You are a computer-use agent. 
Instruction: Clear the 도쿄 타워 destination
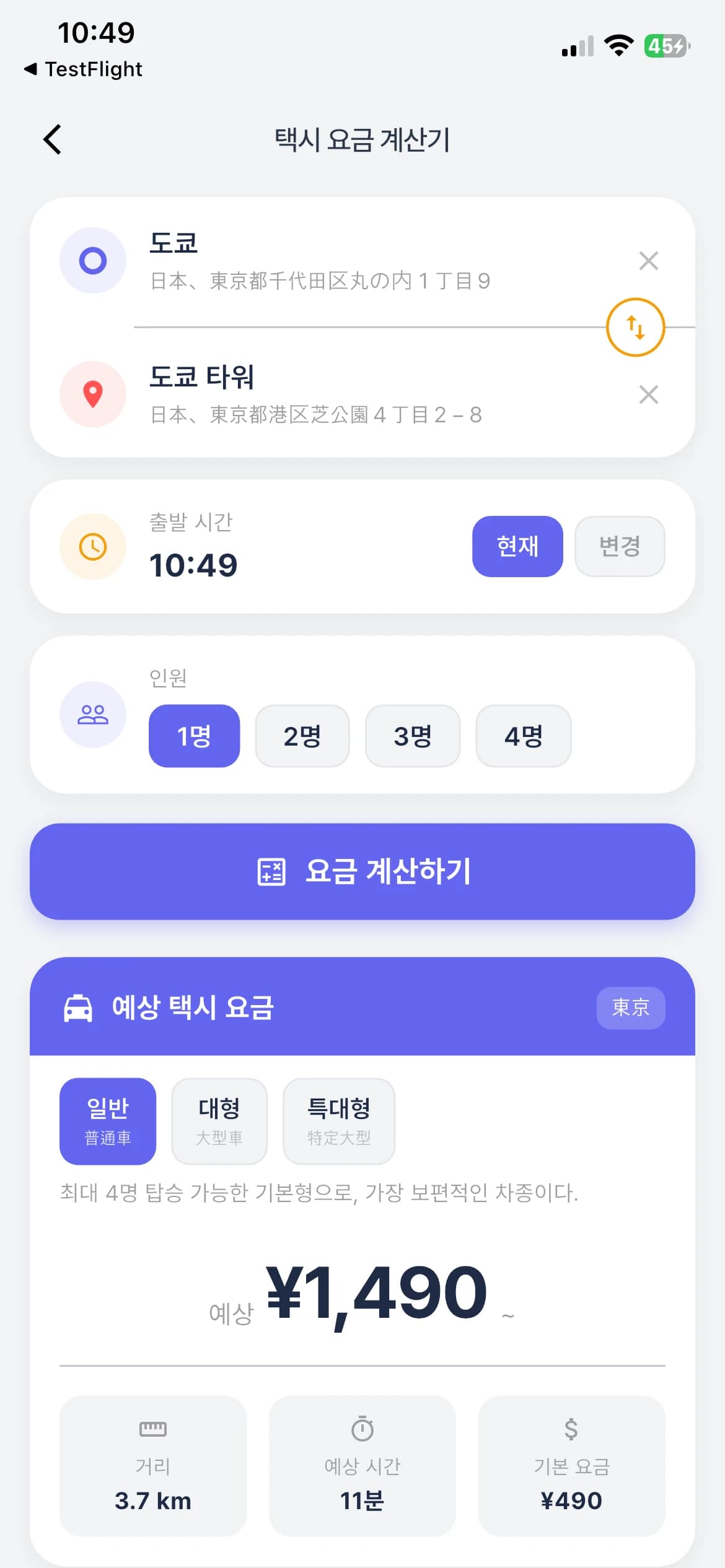[648, 394]
